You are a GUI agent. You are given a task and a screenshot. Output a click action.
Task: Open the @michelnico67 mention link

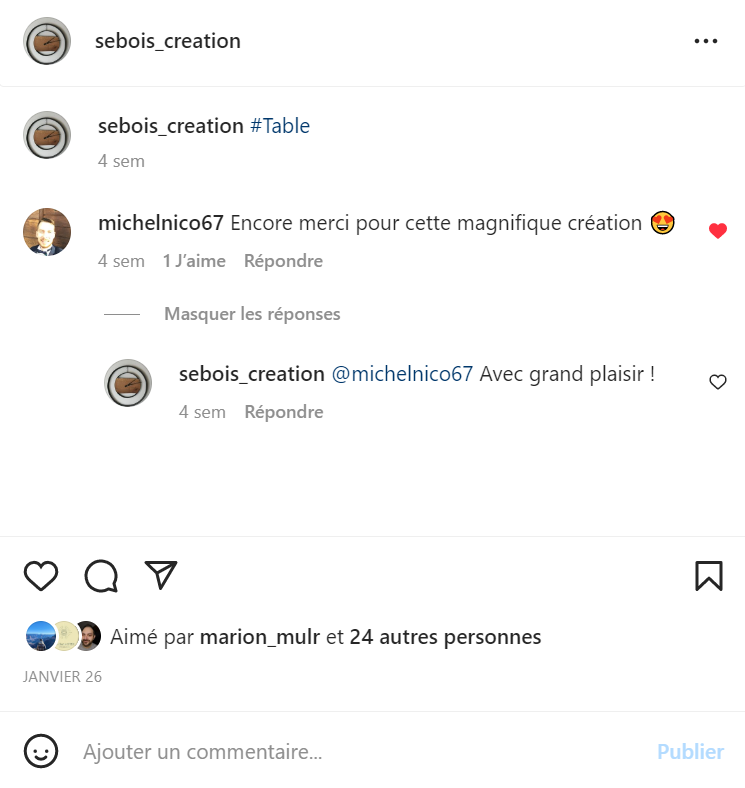[x=401, y=374]
